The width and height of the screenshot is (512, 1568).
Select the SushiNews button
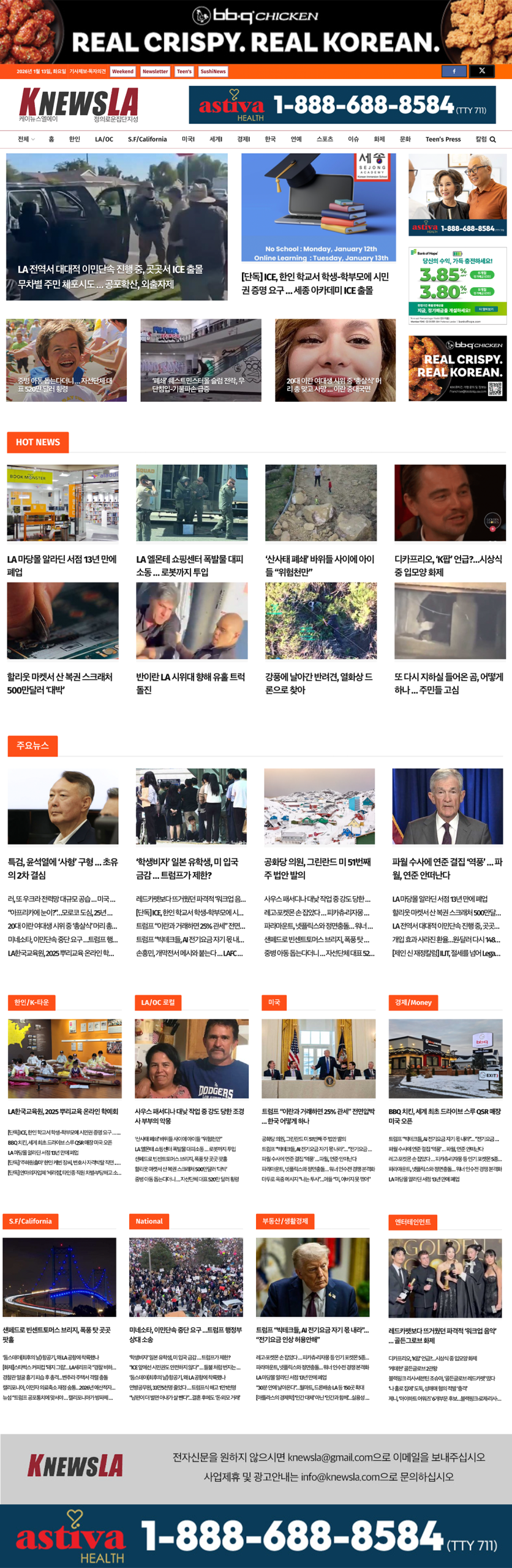pos(213,72)
